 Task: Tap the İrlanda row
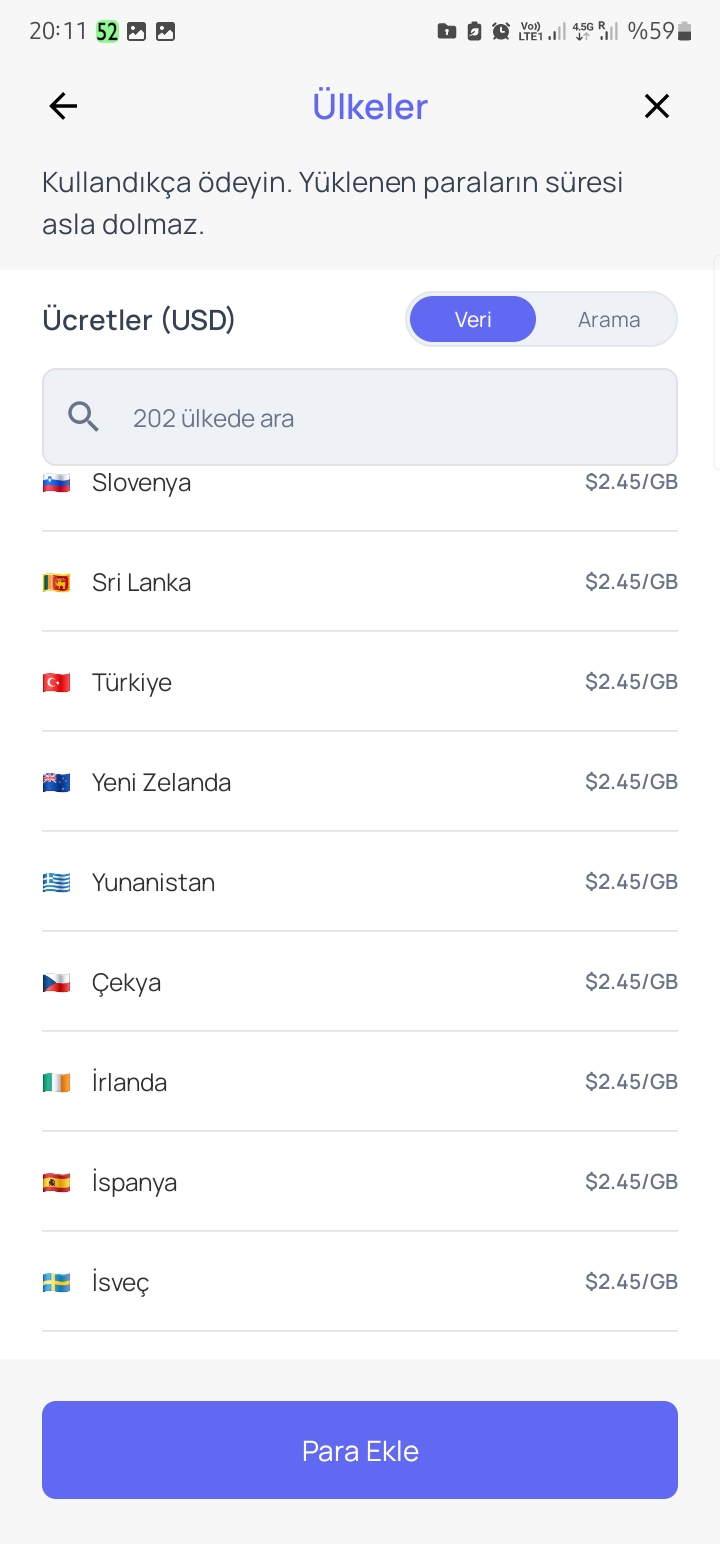coord(360,1082)
